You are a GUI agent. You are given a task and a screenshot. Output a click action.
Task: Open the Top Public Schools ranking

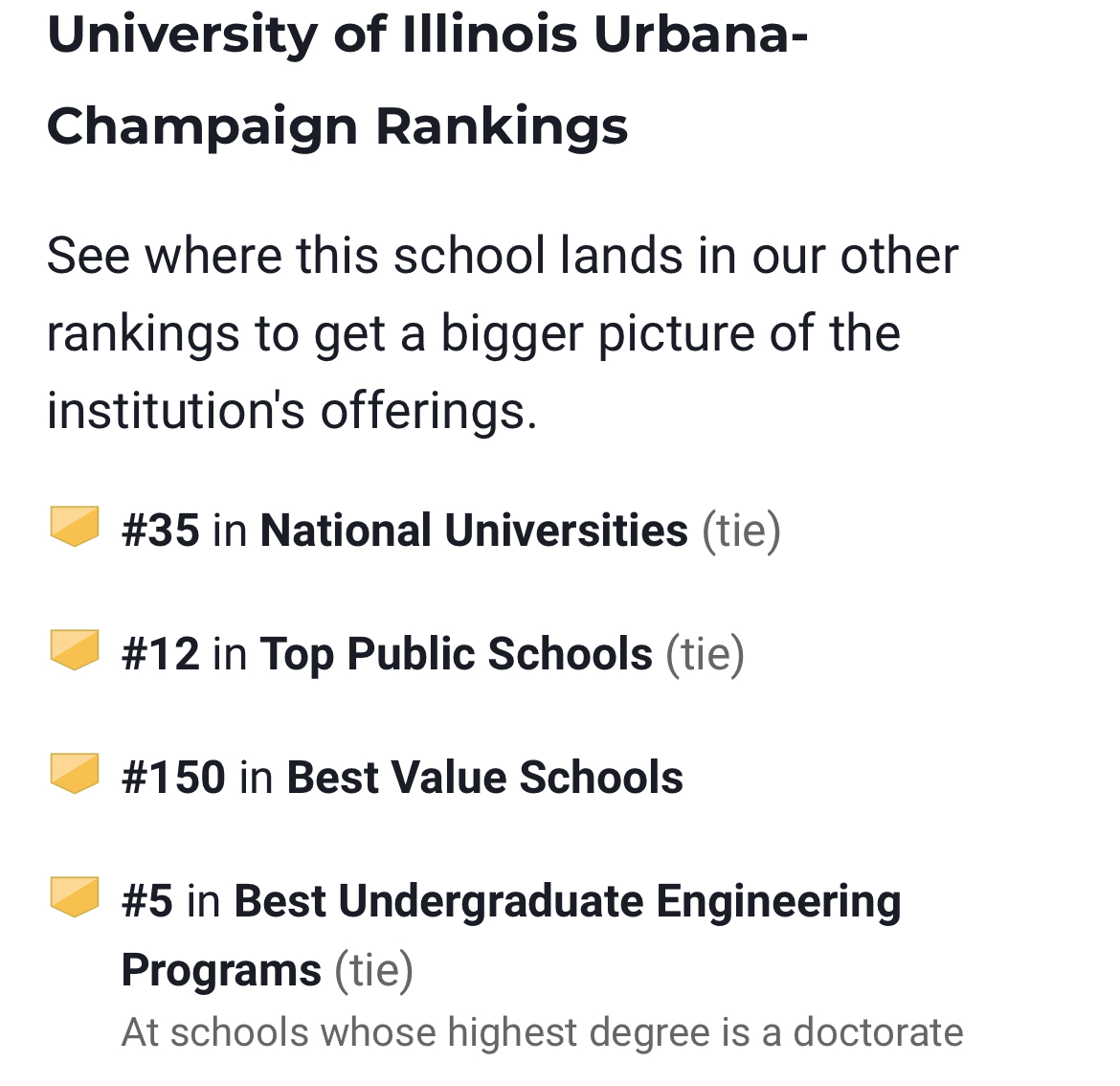click(x=456, y=654)
